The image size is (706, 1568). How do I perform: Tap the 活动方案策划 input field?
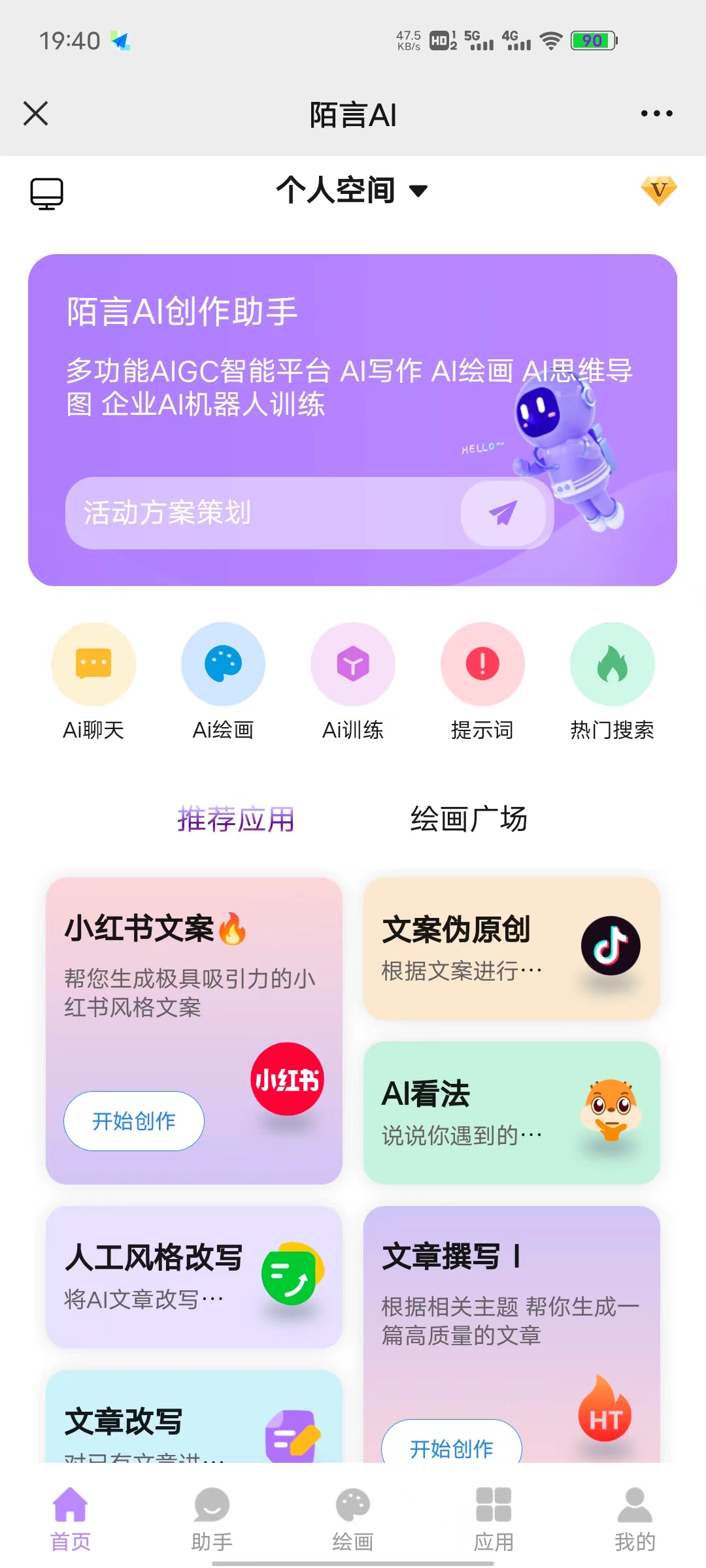coord(261,513)
